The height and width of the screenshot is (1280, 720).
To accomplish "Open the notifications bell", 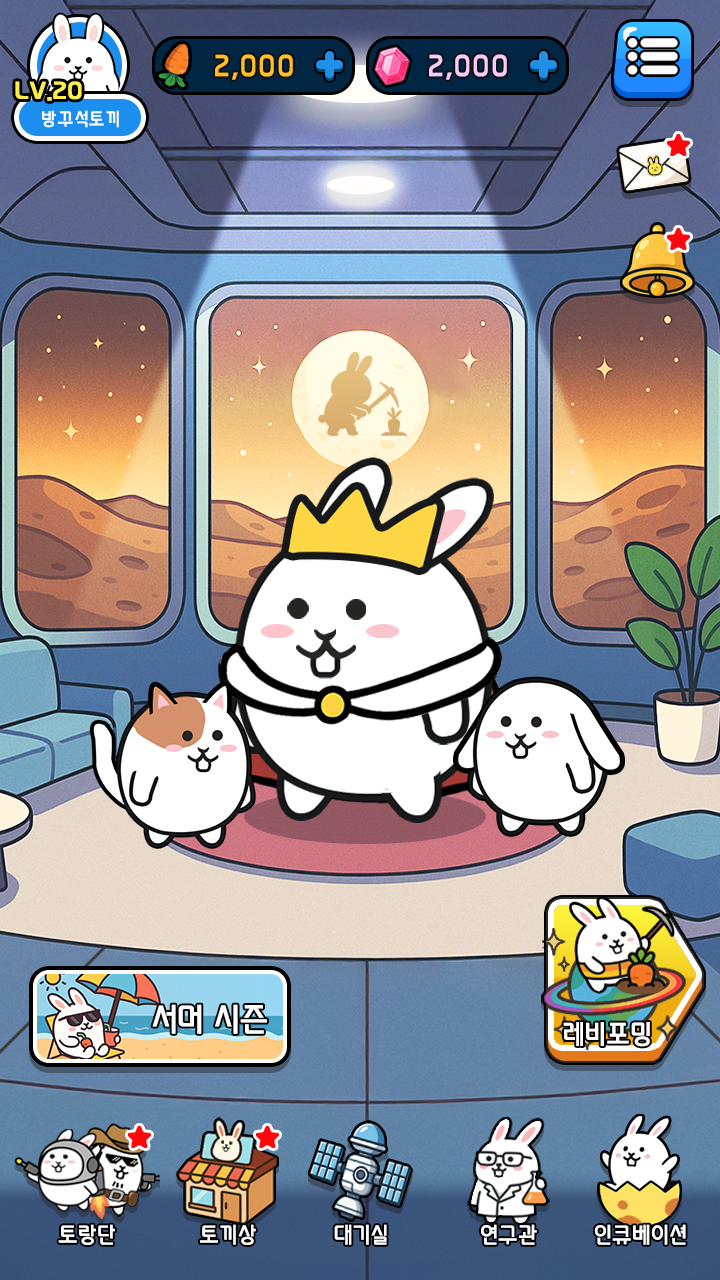I will click(x=657, y=262).
